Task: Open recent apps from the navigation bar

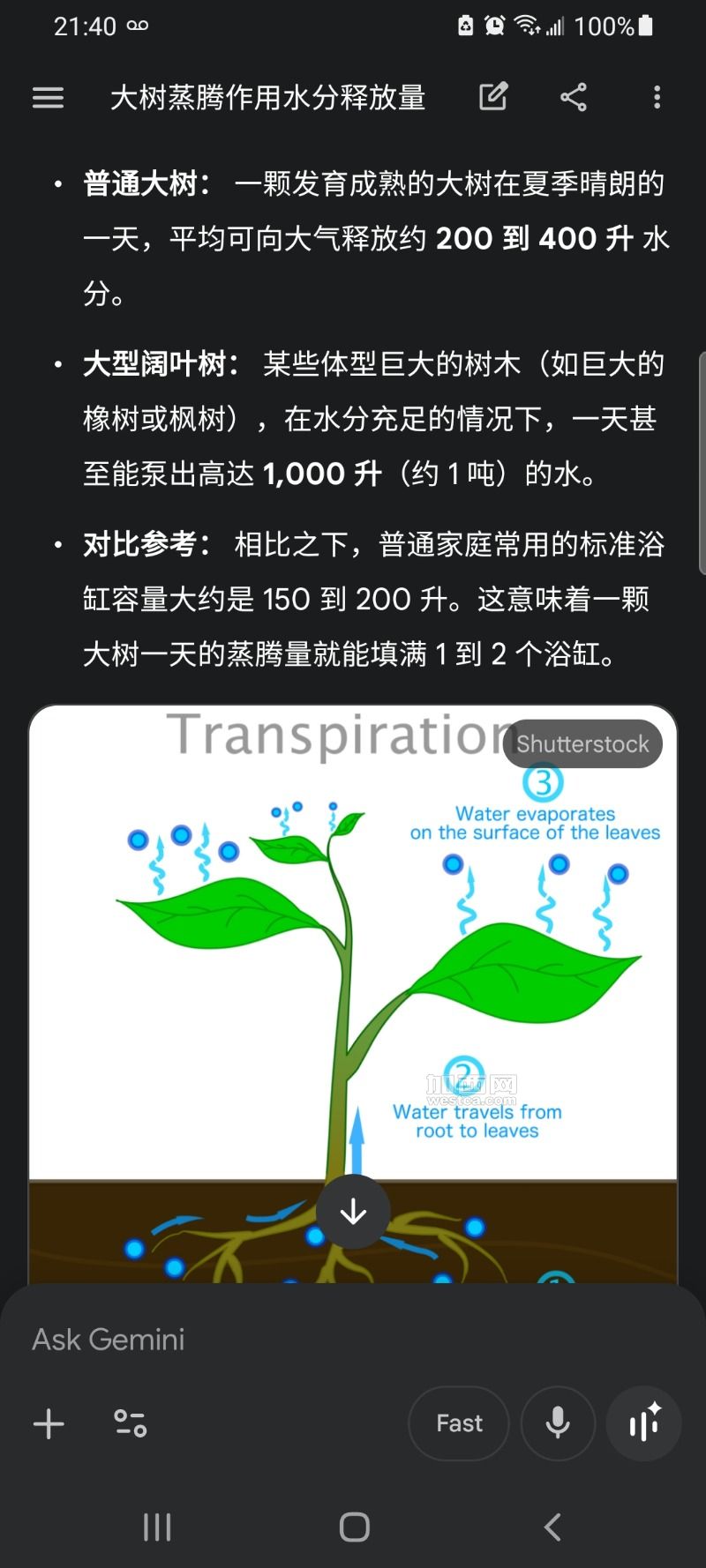Action: click(x=157, y=1527)
